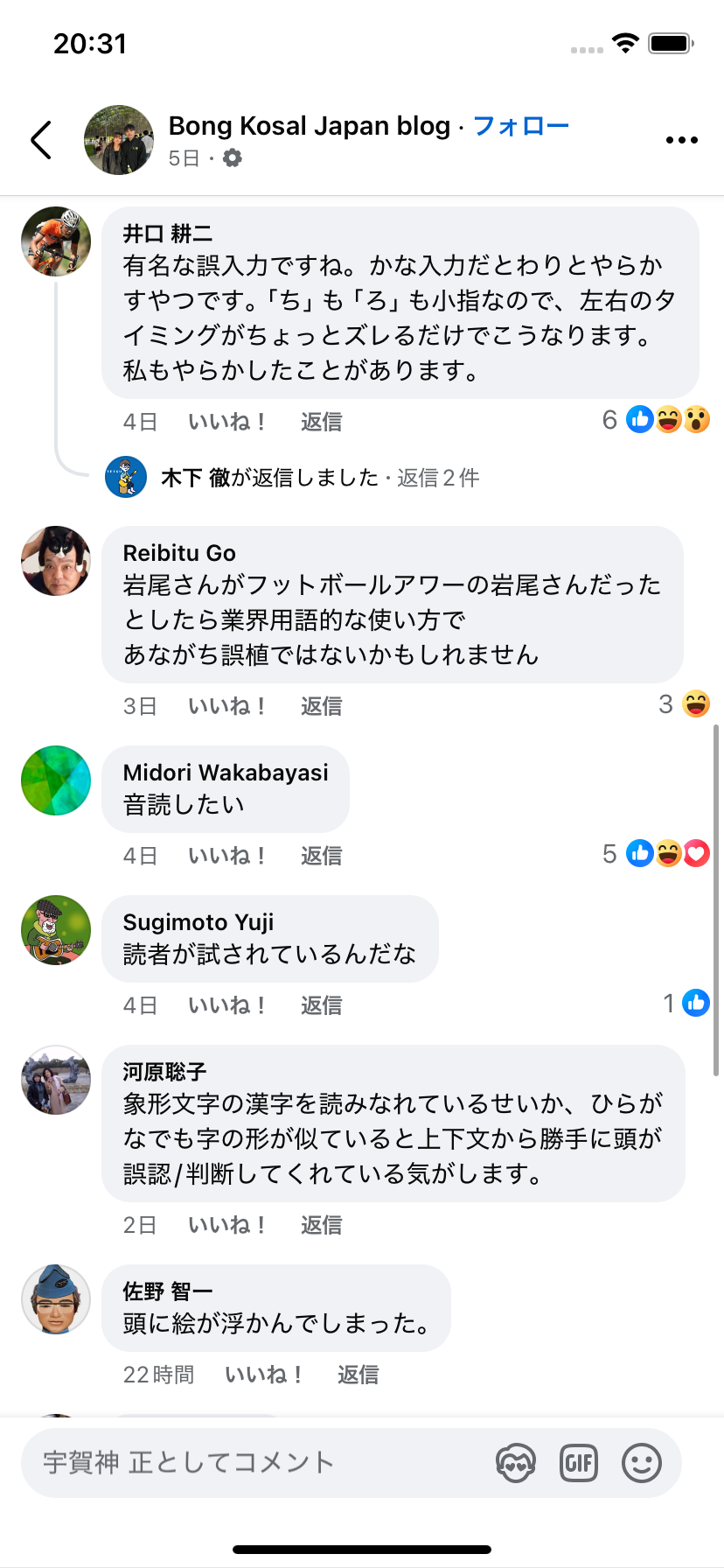Open the emoji picker in comment box

(x=641, y=1463)
